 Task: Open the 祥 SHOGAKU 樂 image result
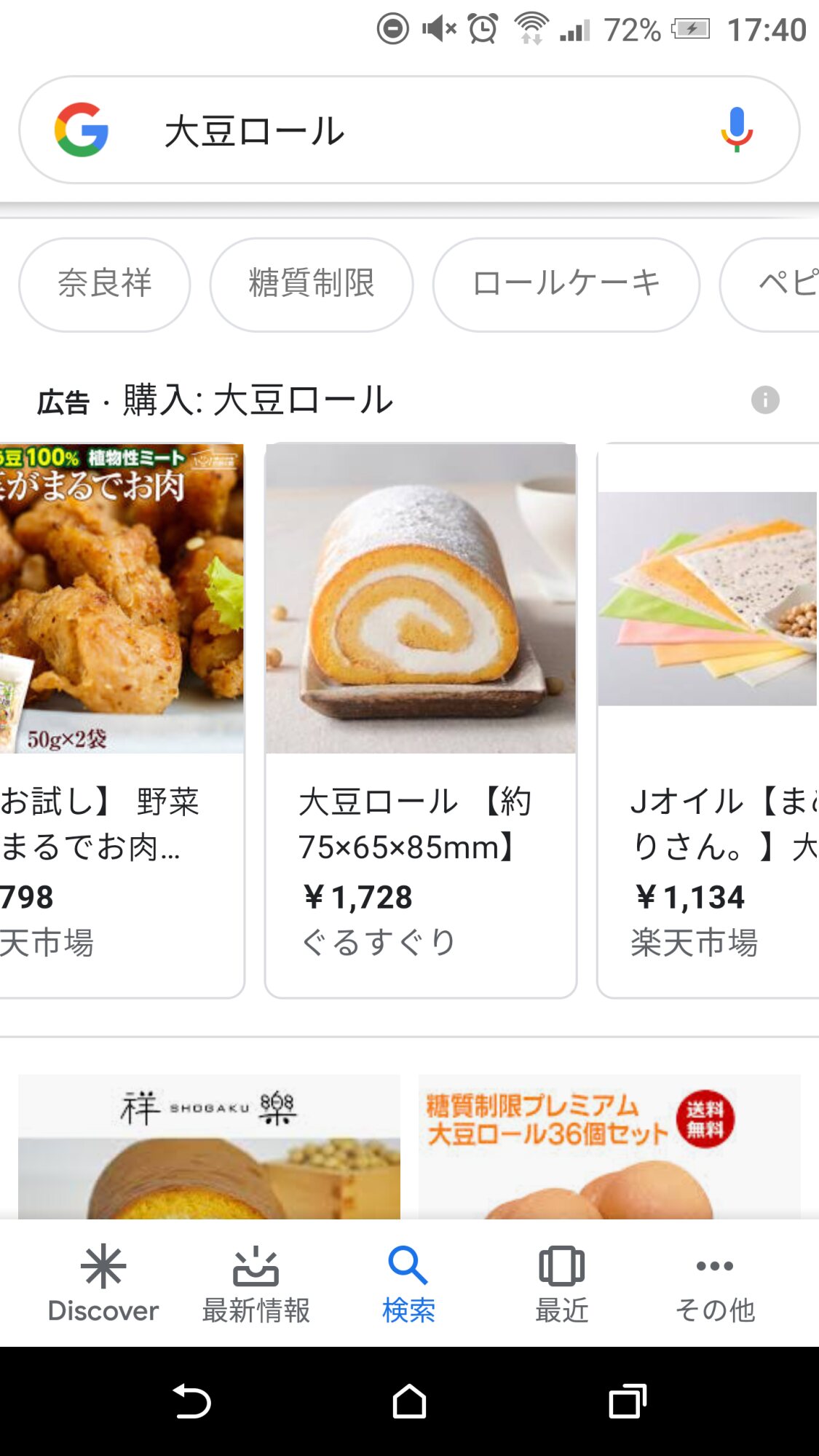pyautogui.click(x=209, y=1146)
